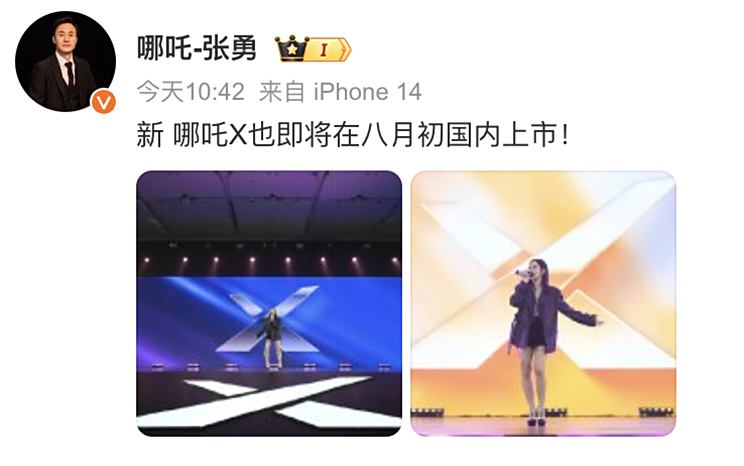This screenshot has width=744, height=466.
Task: Open the close-up photo of singer with microphone
Action: (x=542, y=303)
